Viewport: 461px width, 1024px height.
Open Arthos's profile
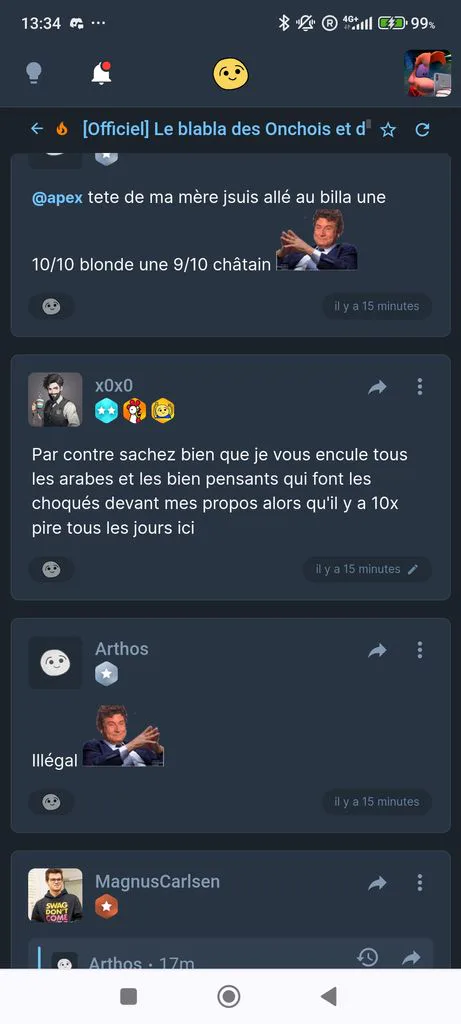(56, 663)
